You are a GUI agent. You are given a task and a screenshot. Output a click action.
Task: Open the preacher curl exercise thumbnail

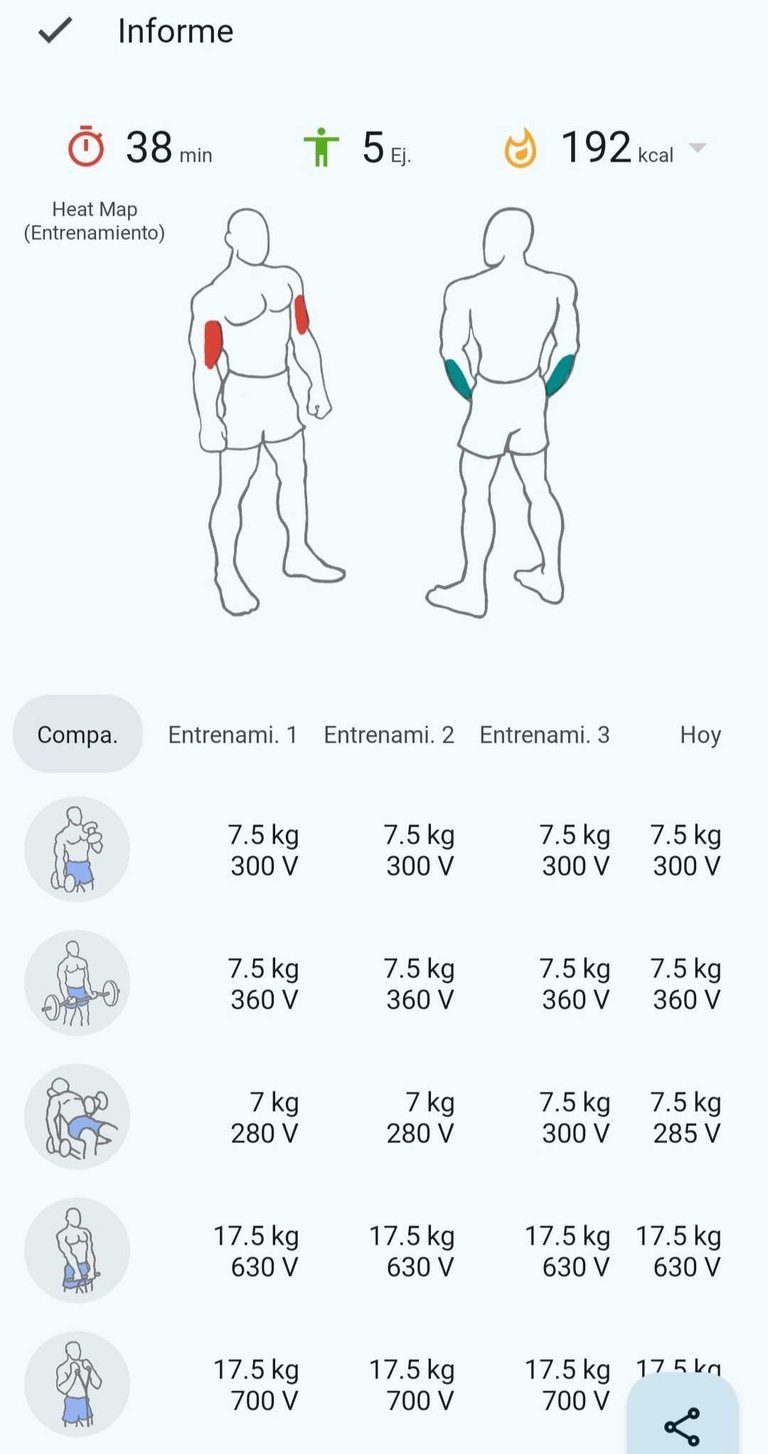pyautogui.click(x=77, y=1117)
